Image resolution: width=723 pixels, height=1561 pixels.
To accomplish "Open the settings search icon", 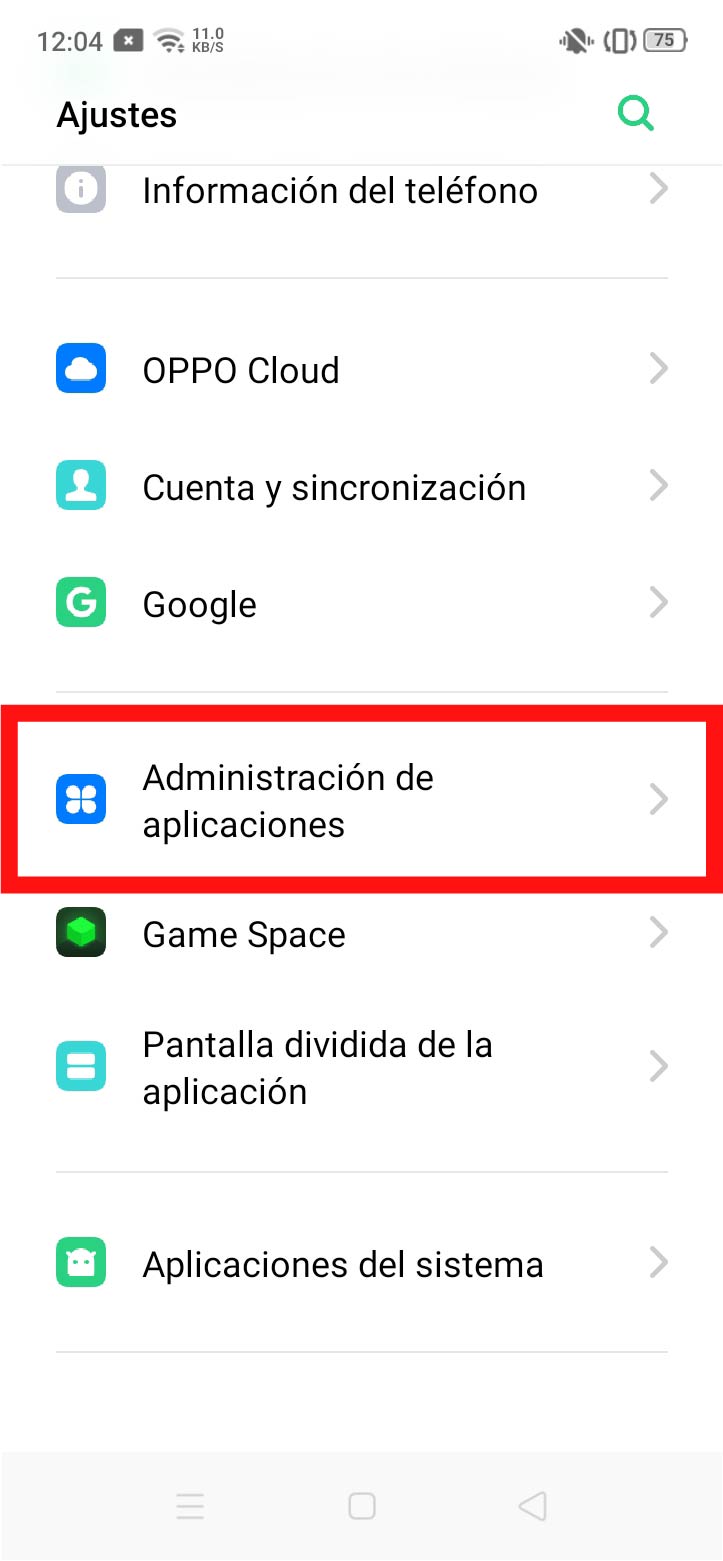I will (x=635, y=114).
